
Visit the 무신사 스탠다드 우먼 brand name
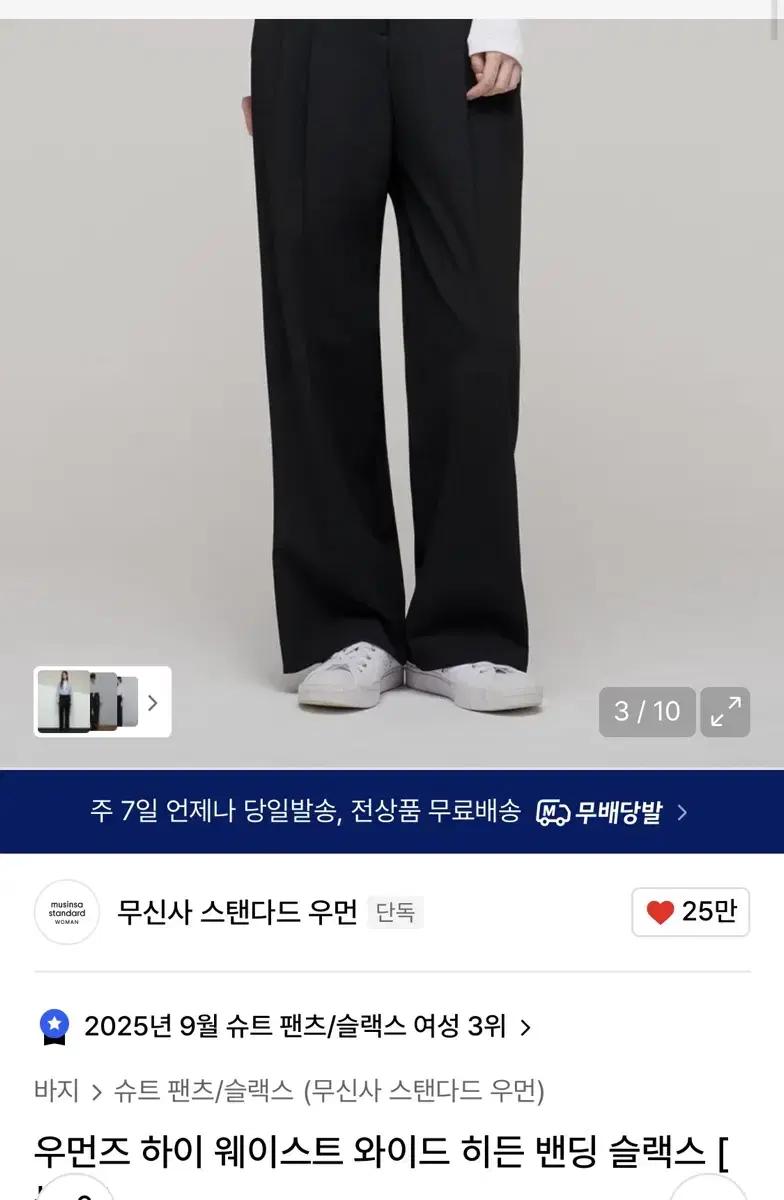(x=237, y=912)
